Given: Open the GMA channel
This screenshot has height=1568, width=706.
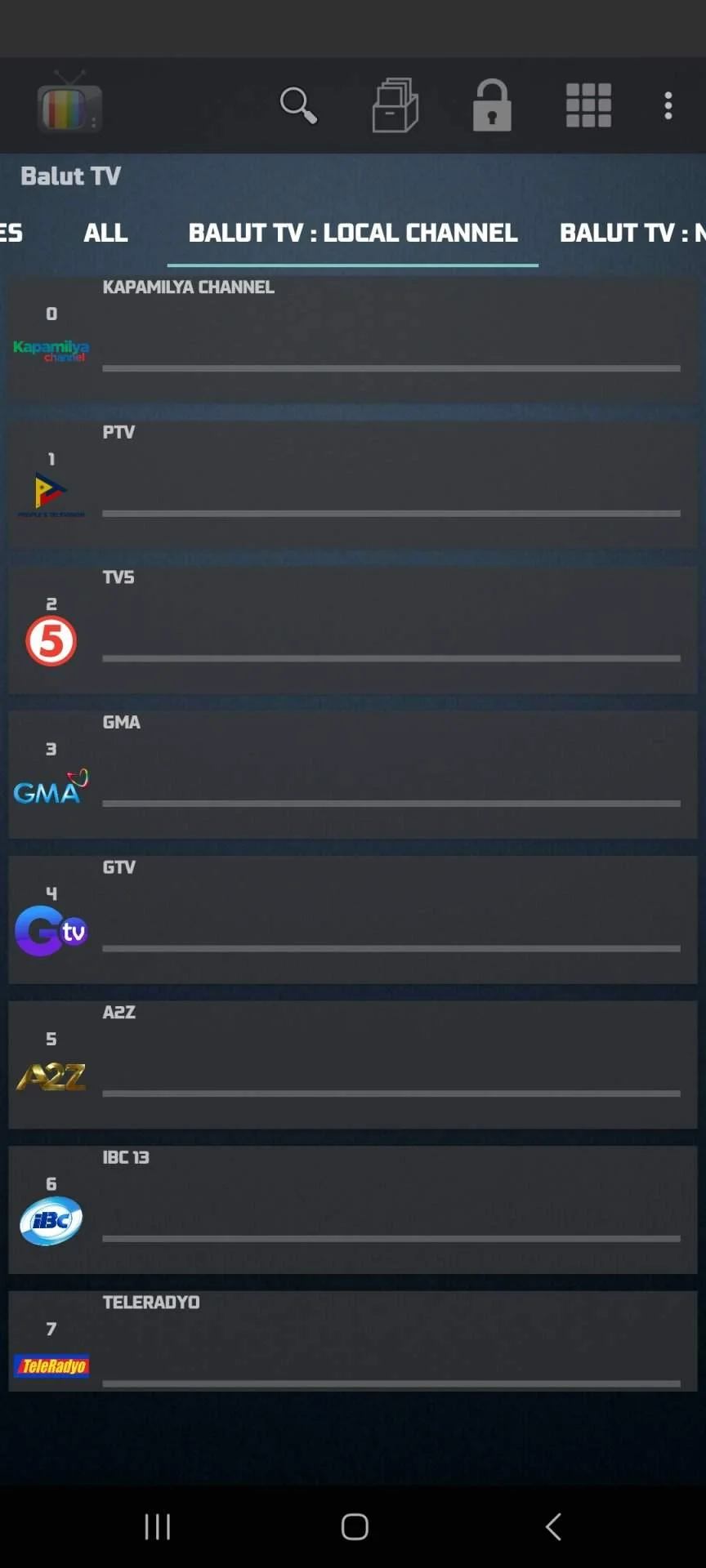Looking at the screenshot, I should pos(353,773).
